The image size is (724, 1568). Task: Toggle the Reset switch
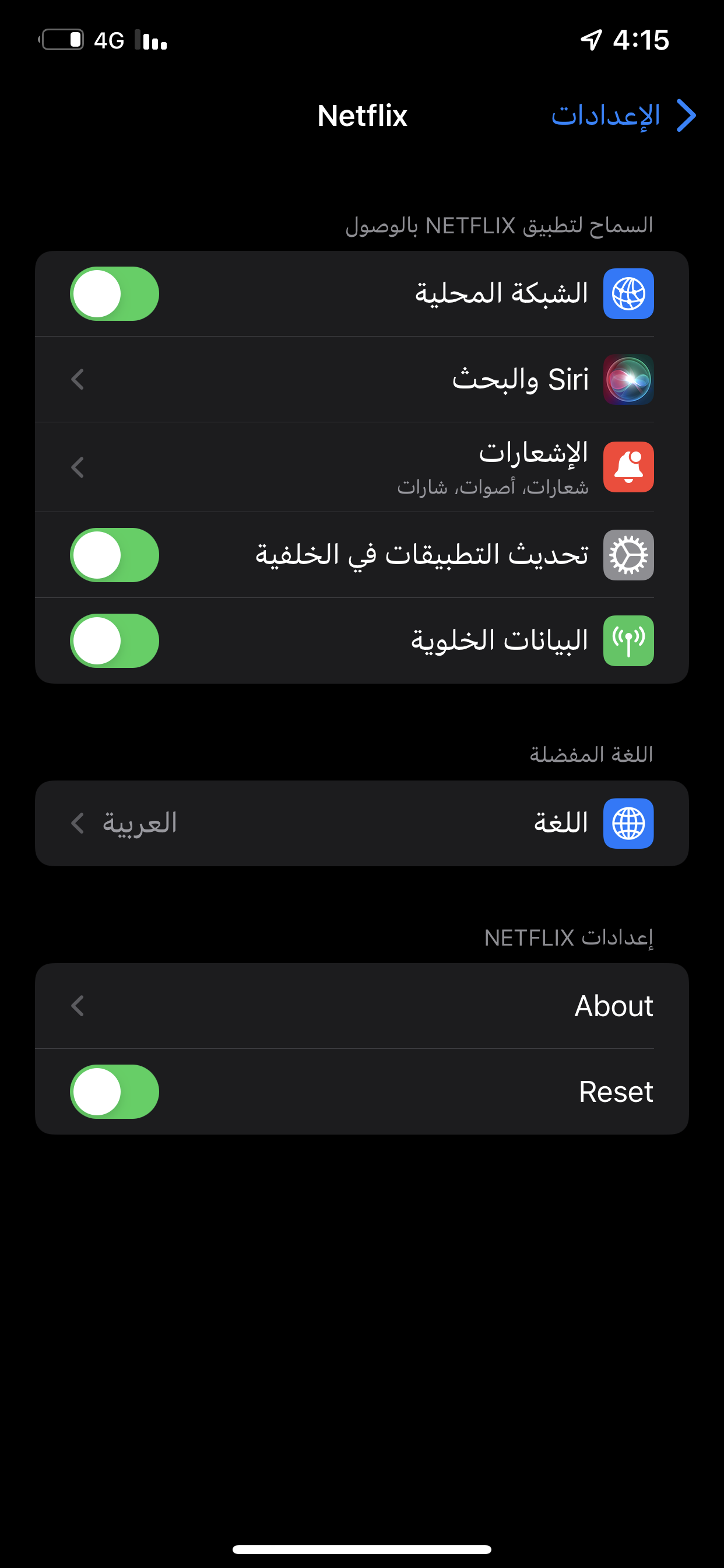click(x=114, y=1091)
